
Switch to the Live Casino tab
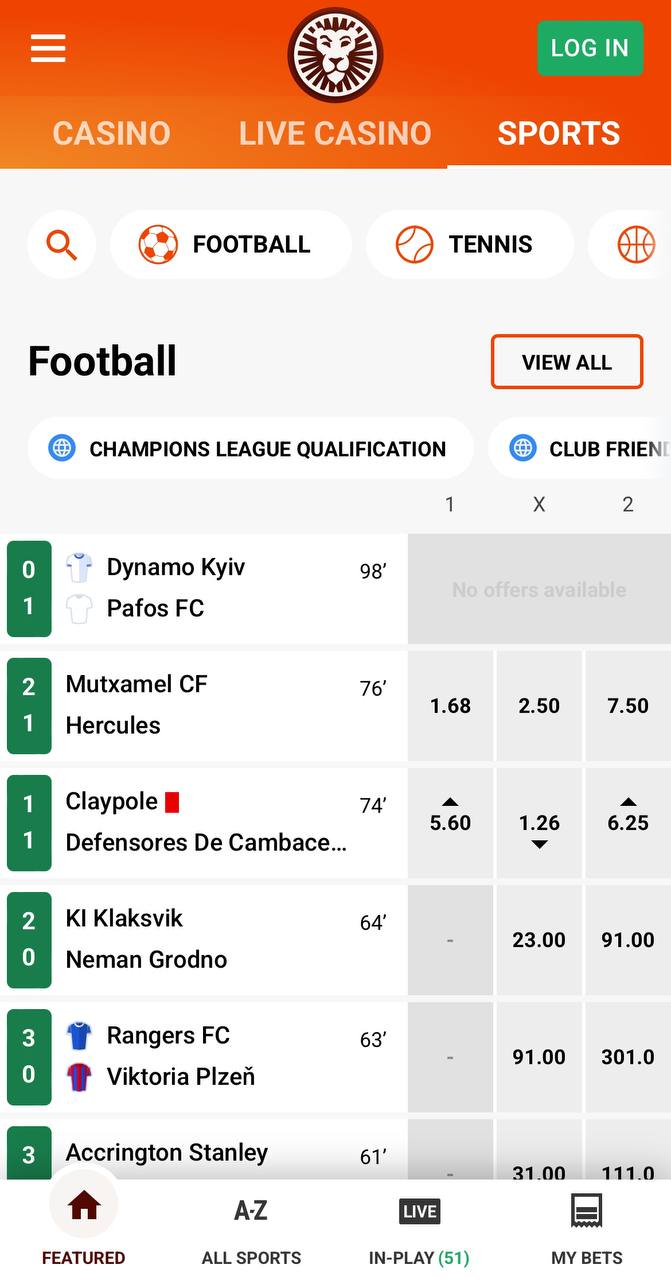335,133
